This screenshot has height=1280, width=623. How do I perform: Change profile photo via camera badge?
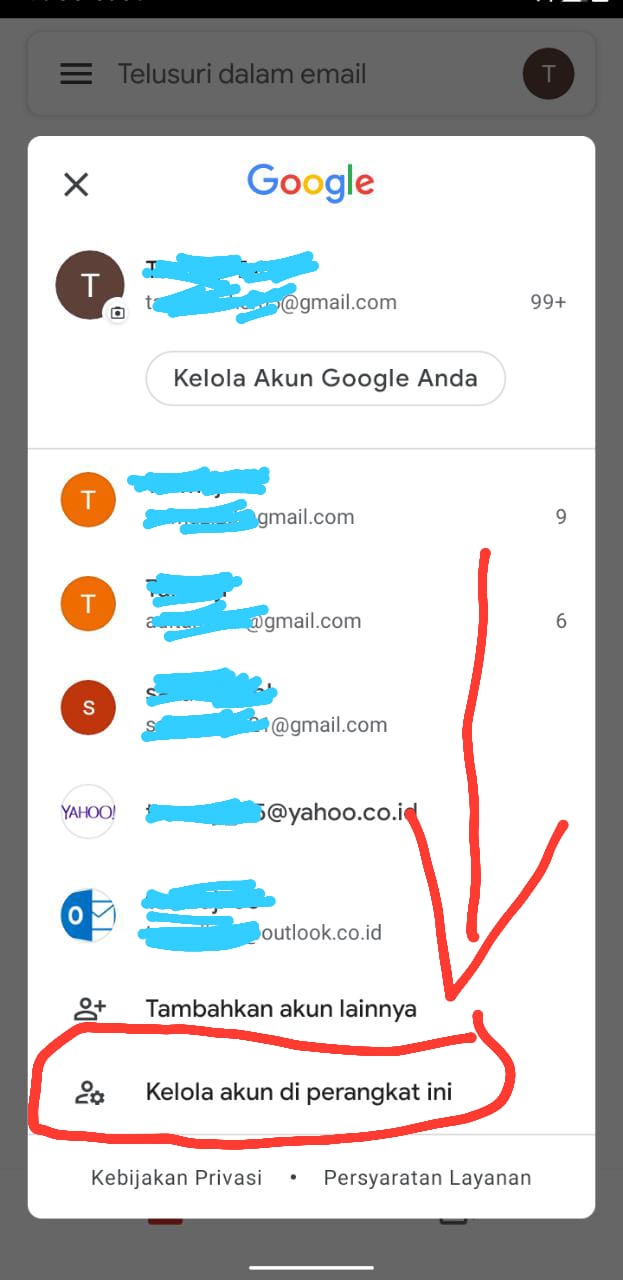pos(118,313)
